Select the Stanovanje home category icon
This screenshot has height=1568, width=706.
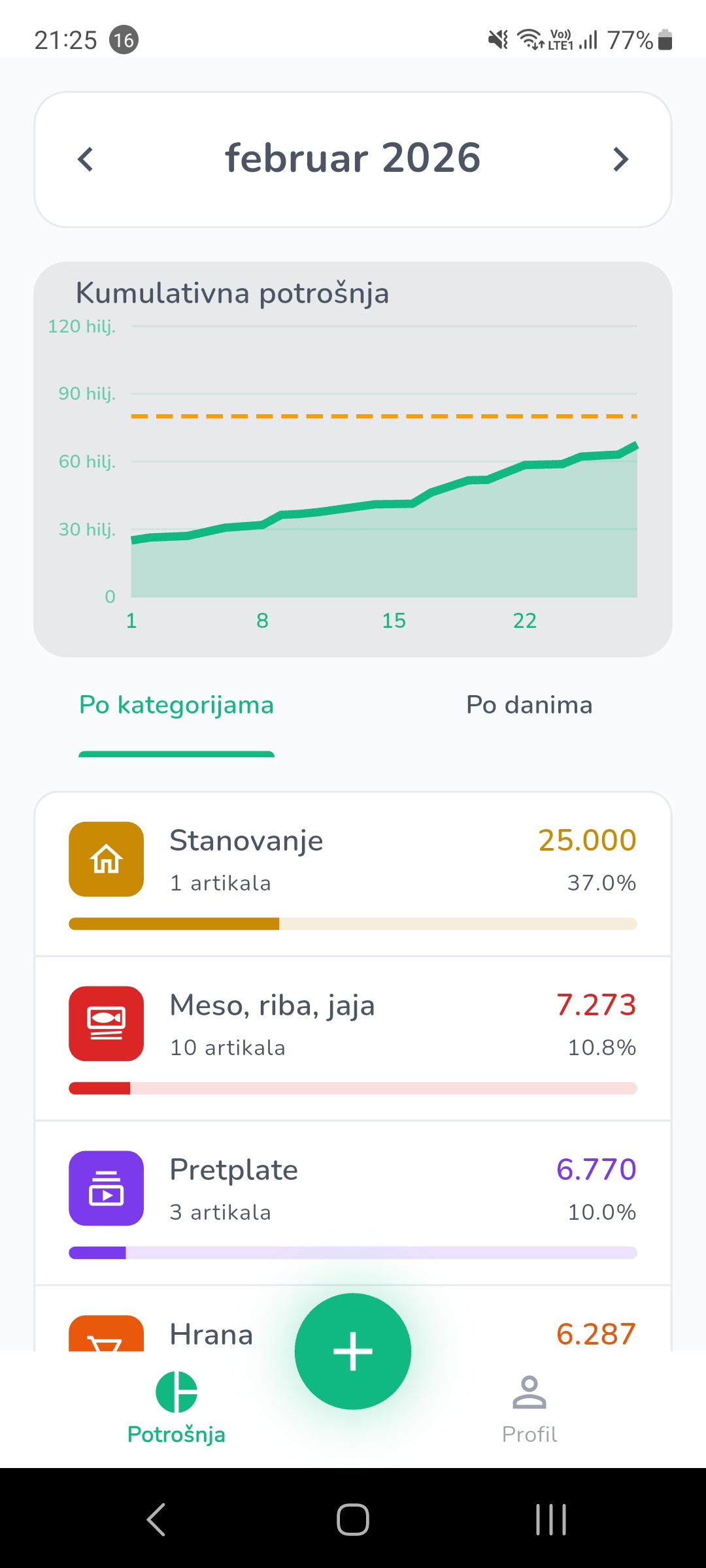click(x=105, y=859)
